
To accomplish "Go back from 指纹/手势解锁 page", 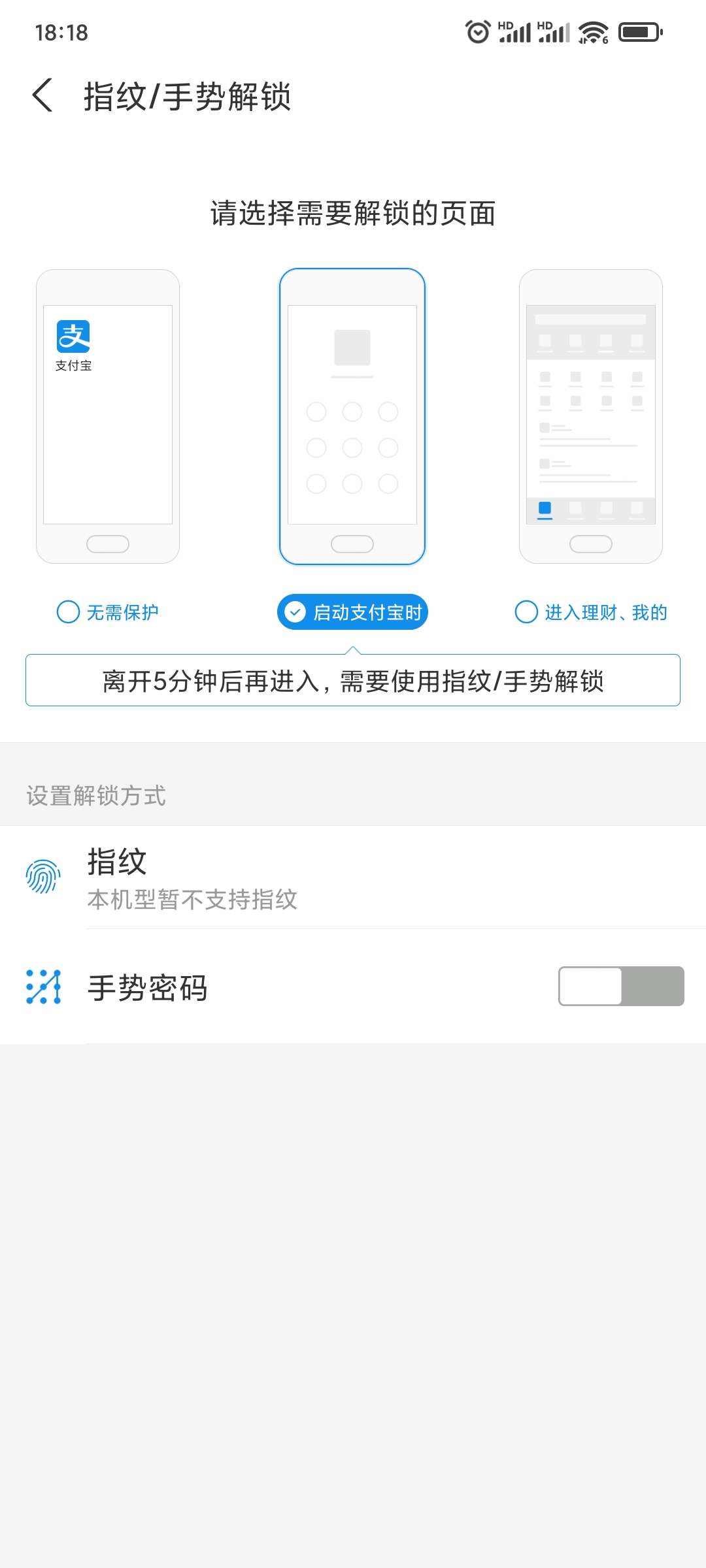I will pyautogui.click(x=43, y=95).
